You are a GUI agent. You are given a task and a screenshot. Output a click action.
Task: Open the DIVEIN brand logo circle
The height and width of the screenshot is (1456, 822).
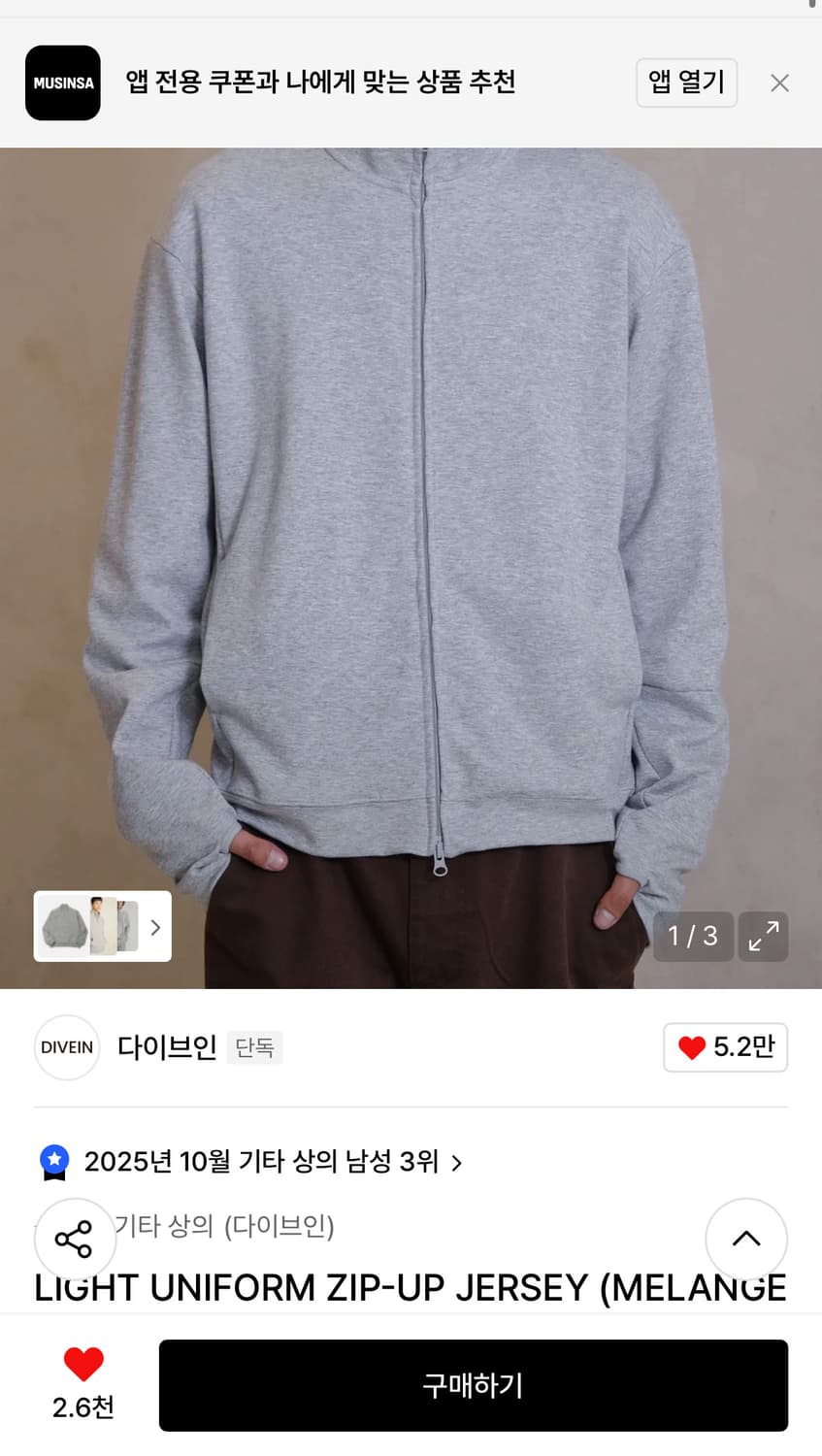(x=66, y=1047)
